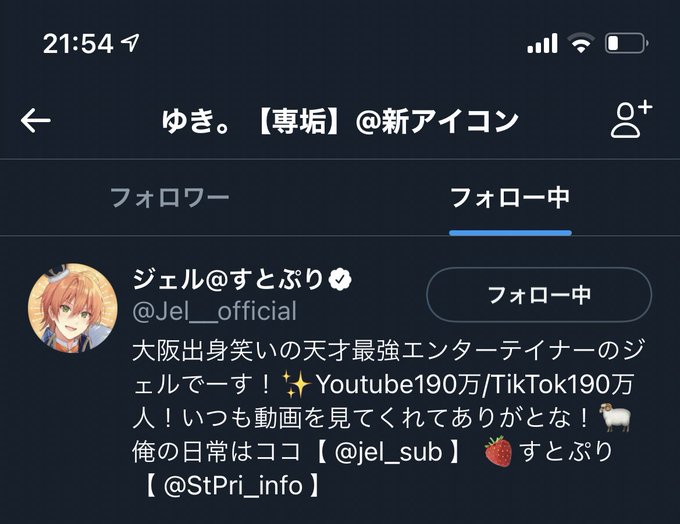Go back with the arrow icon
Screen dimensions: 680x524
point(36,121)
